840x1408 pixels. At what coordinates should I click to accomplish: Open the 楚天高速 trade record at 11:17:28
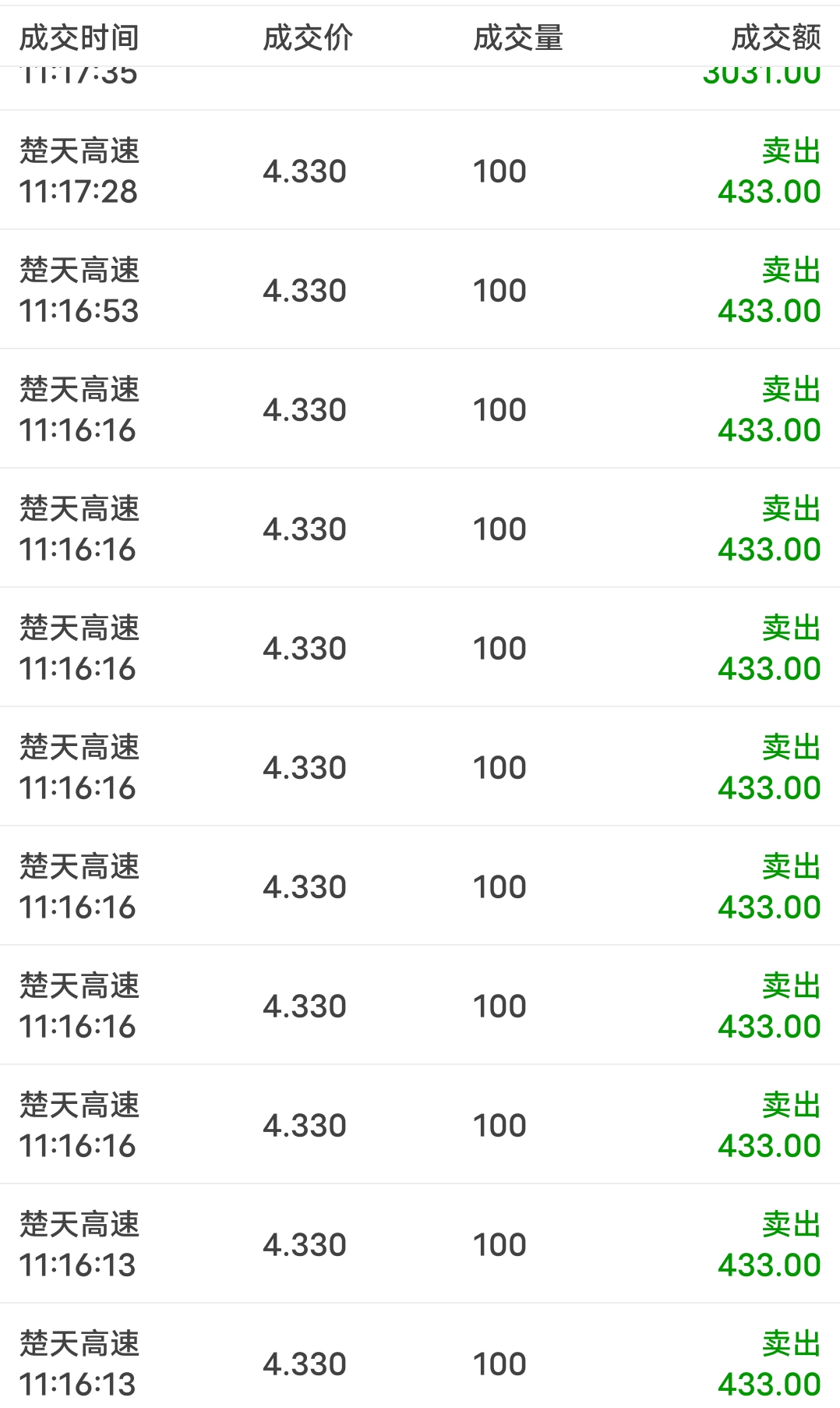pos(420,171)
